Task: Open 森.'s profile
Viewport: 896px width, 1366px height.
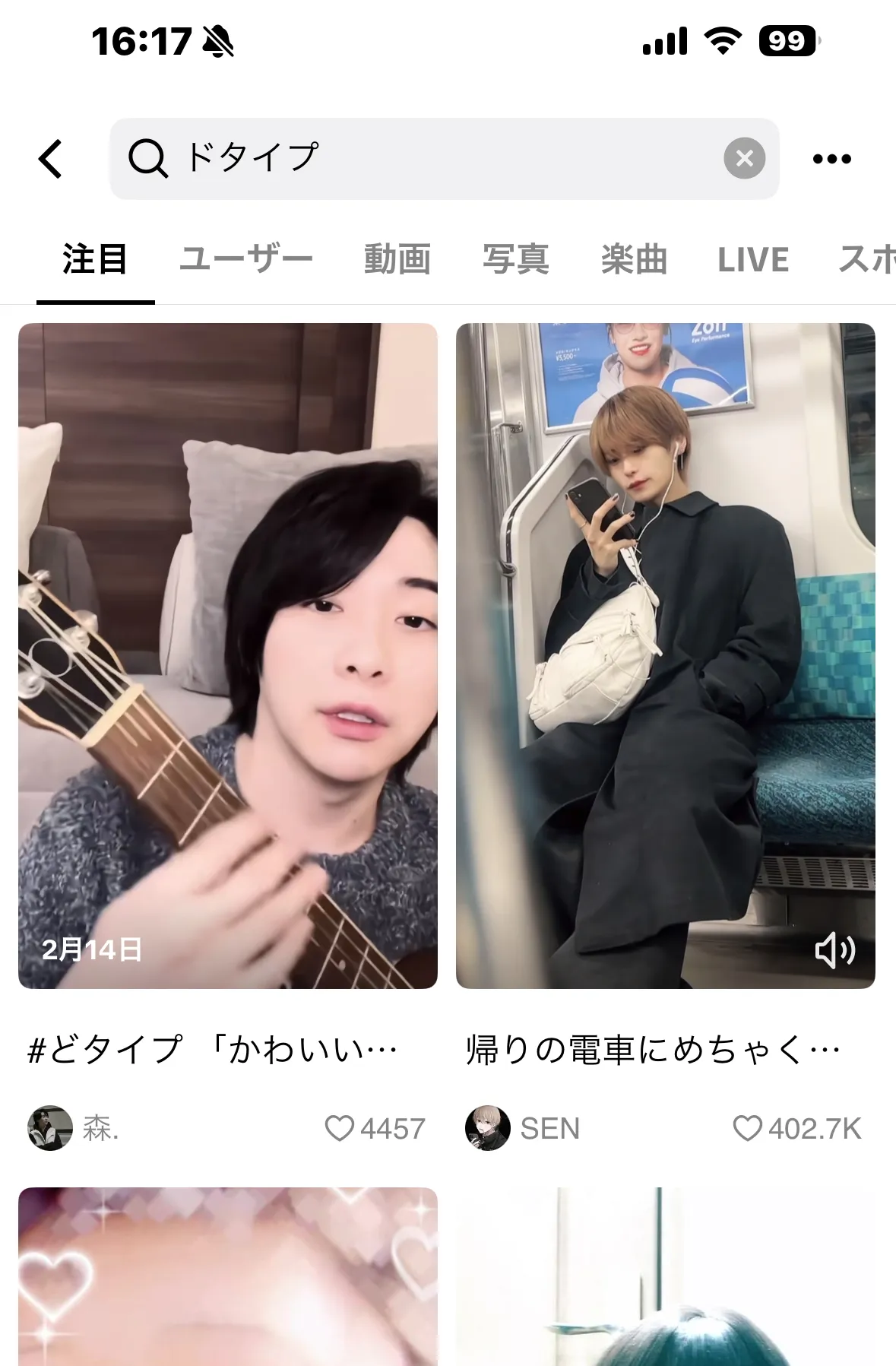Action: point(50,1128)
